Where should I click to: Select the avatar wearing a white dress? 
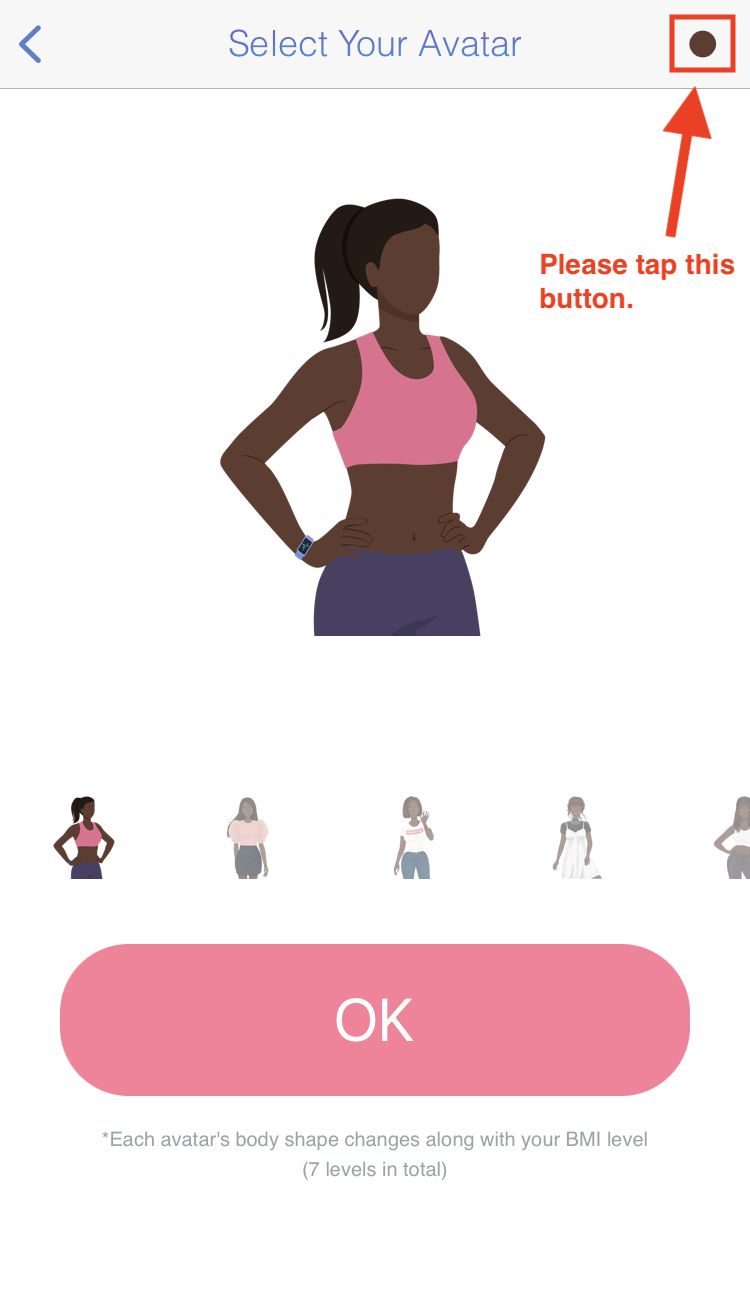click(x=577, y=838)
